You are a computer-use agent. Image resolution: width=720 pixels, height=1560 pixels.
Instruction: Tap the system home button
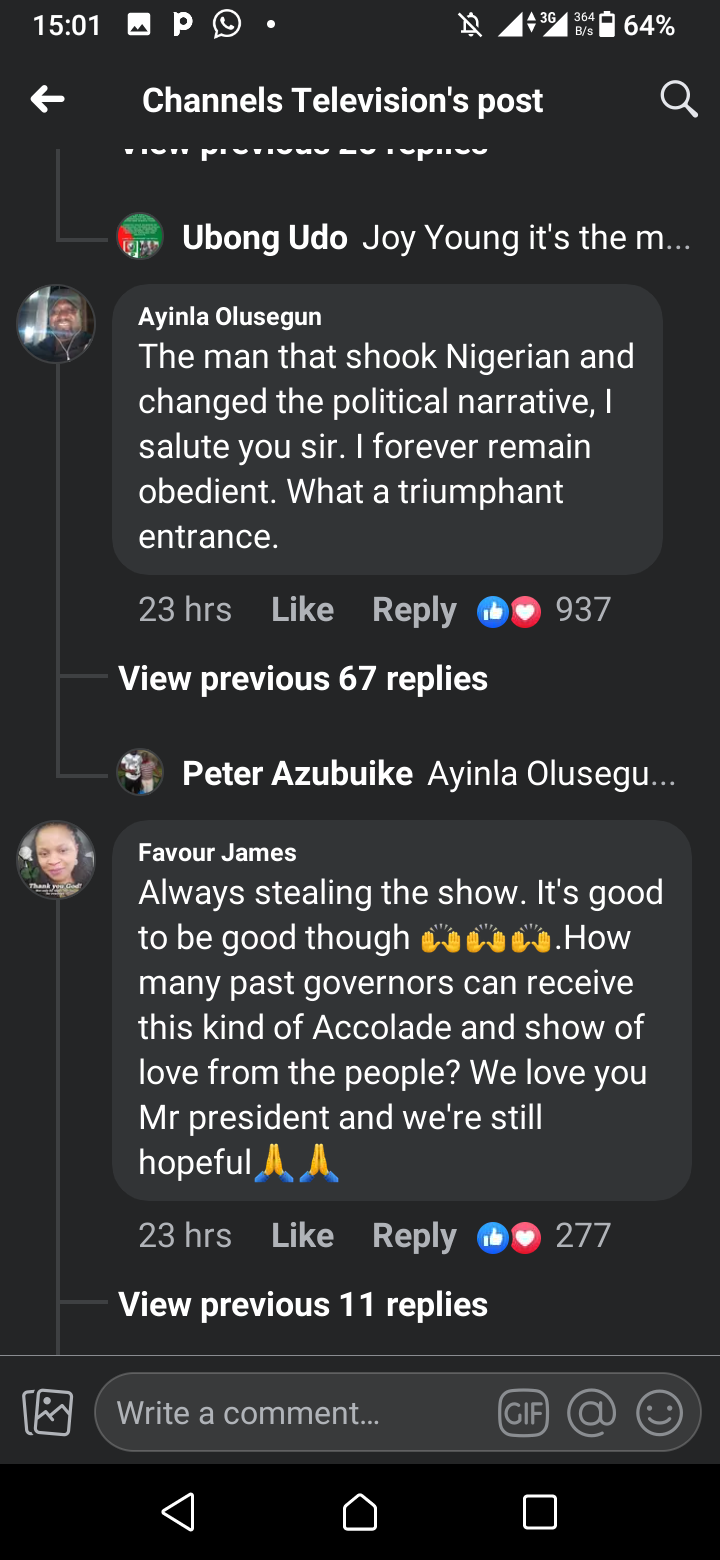[360, 1511]
